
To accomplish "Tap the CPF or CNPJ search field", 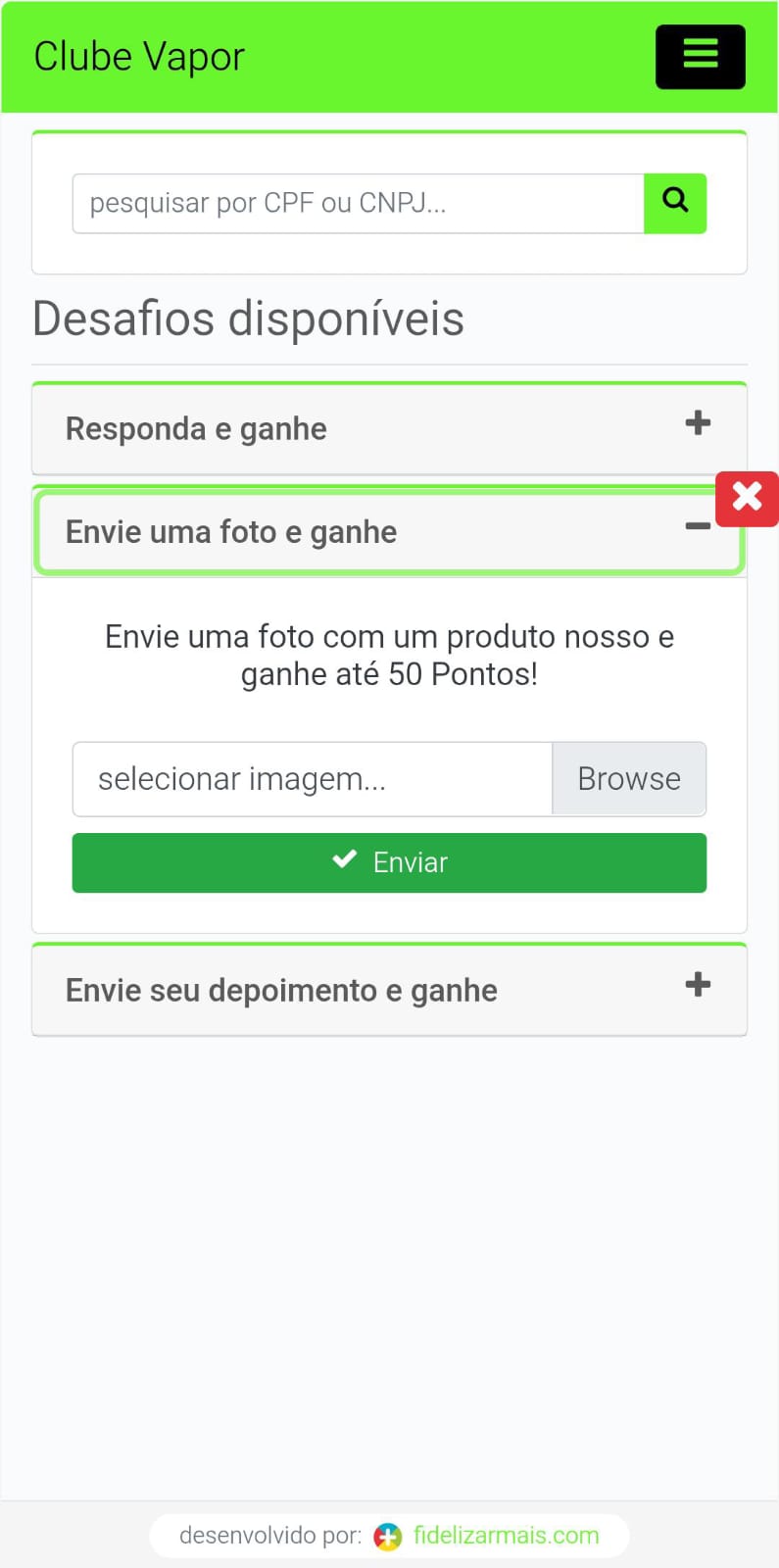I will [358, 204].
